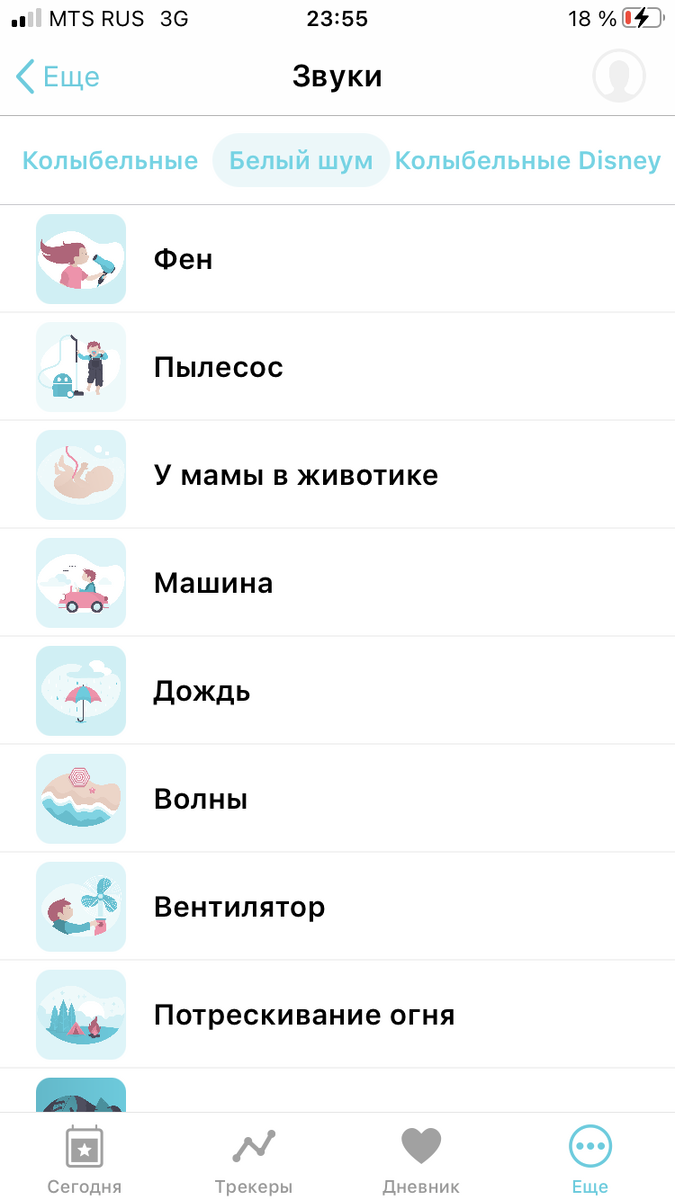The height and width of the screenshot is (1200, 675).
Task: Select the Белый шум tab
Action: pyautogui.click(x=301, y=161)
